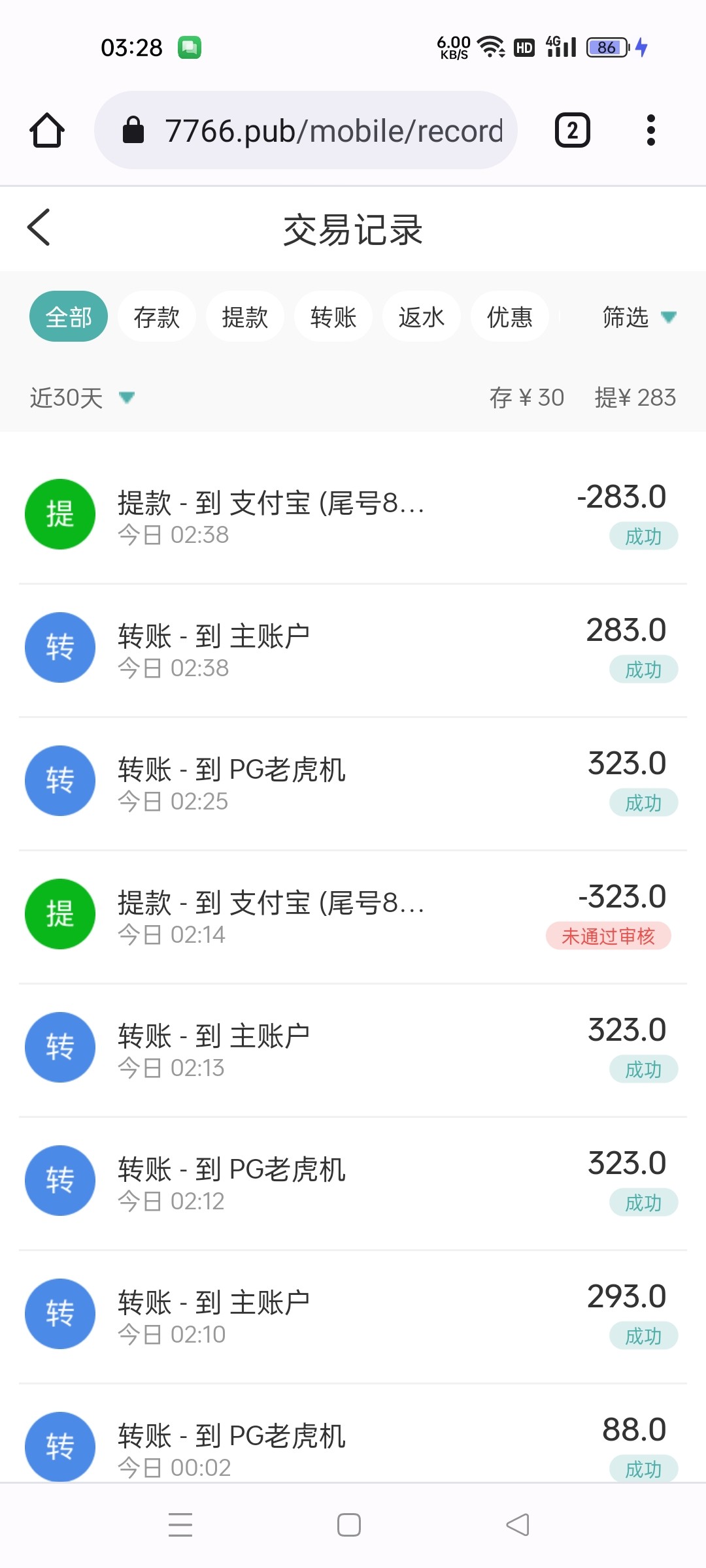The height and width of the screenshot is (1568, 706).
Task: Tap the system recent apps button
Action: [x=180, y=1524]
